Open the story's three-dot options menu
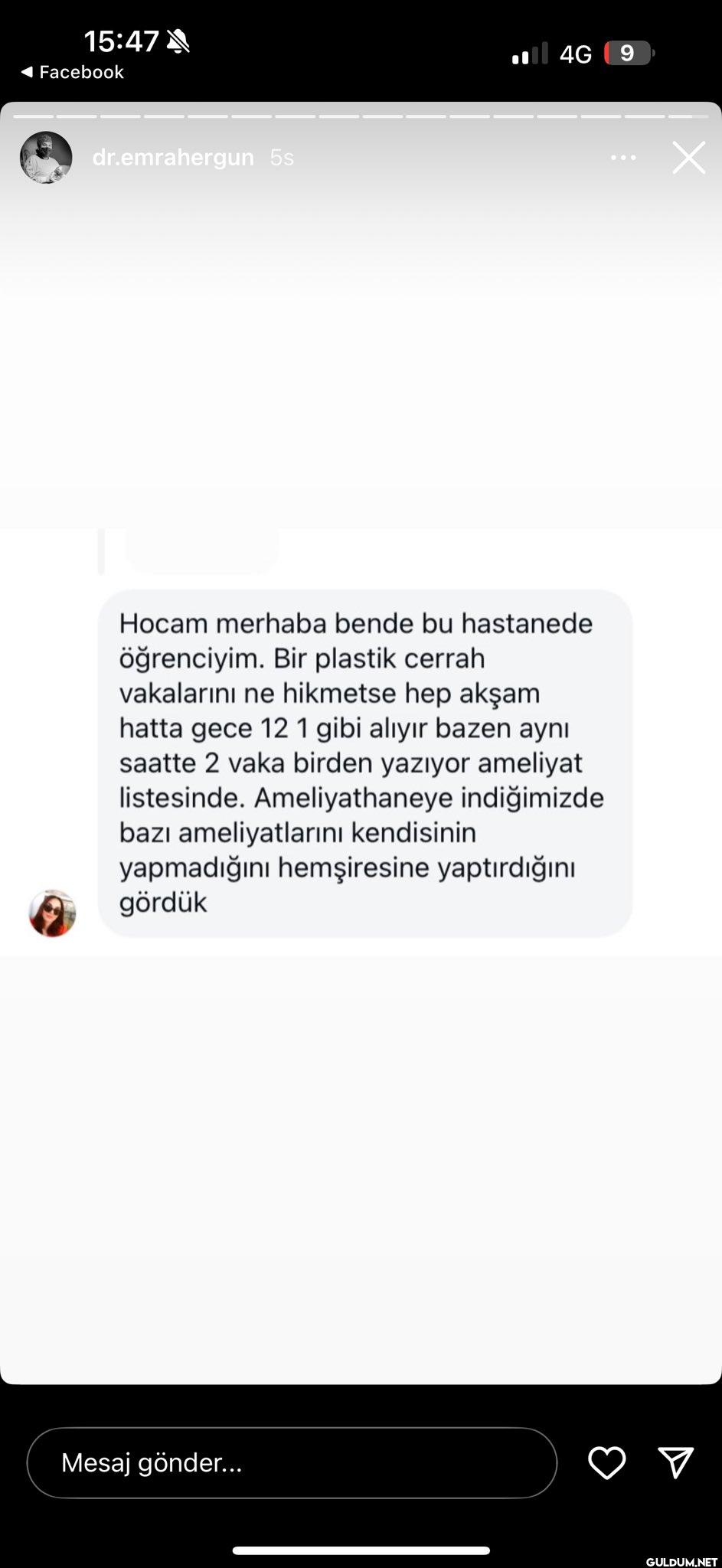The image size is (722, 1568). 622,158
